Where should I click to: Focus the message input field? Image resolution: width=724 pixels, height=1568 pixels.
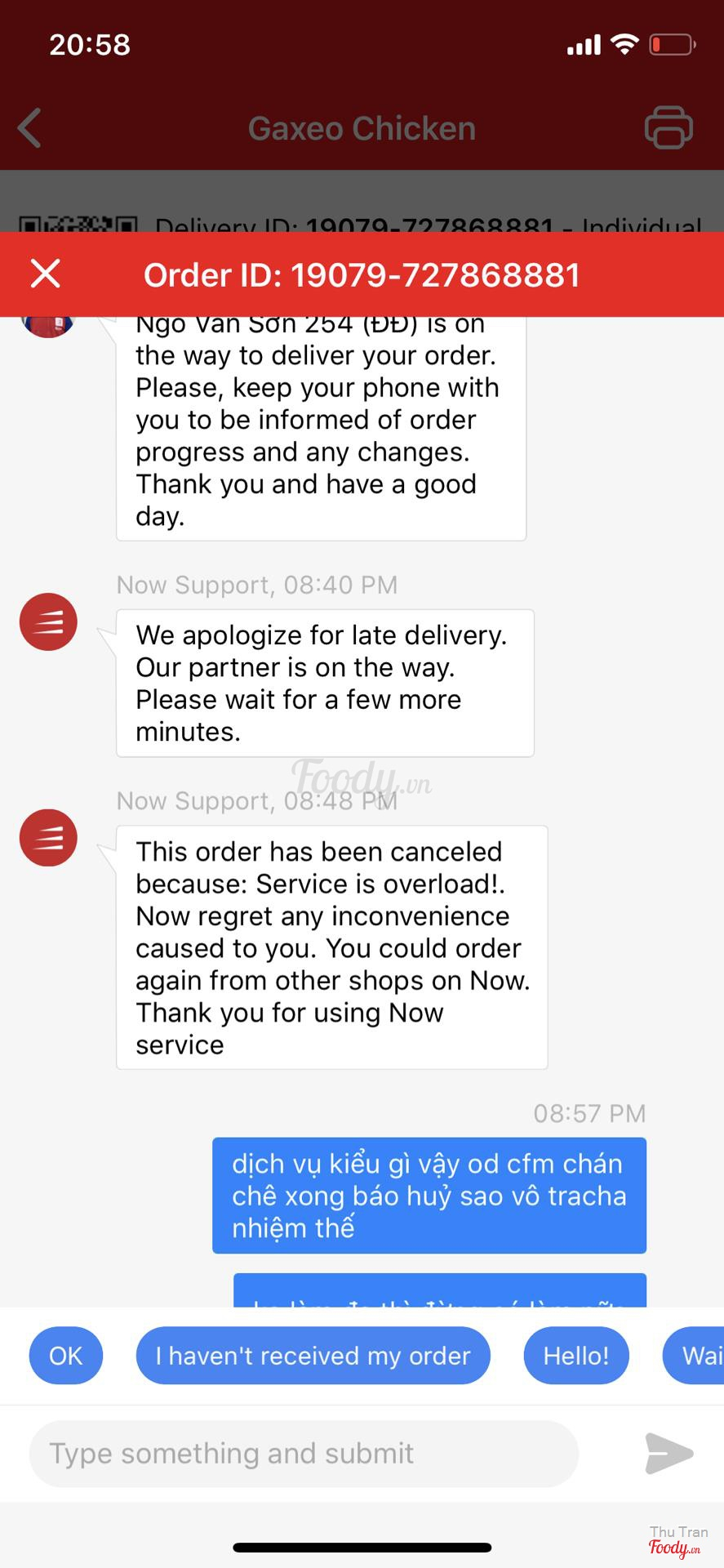coord(304,1454)
